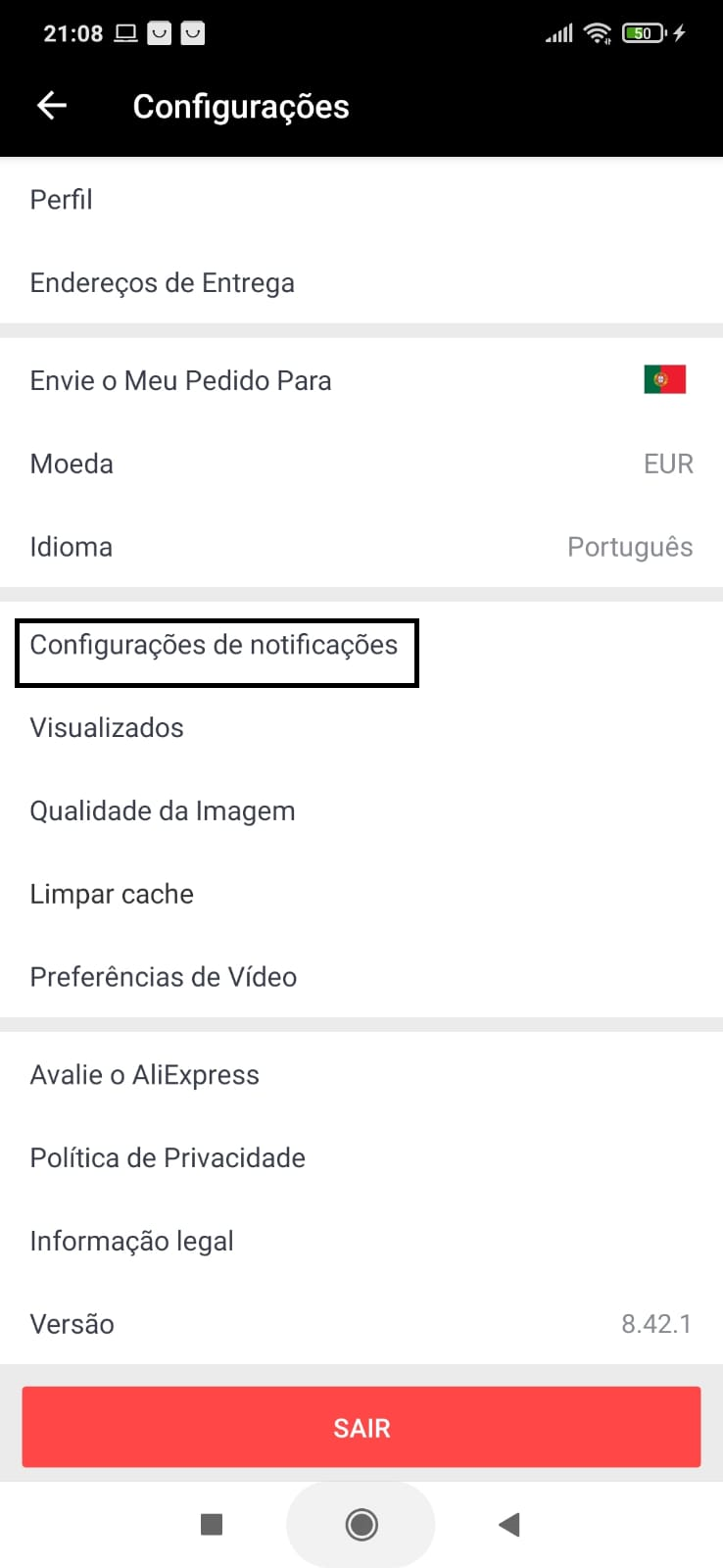Image resolution: width=723 pixels, height=1568 pixels.
Task: Tap the back arrow in the header
Action: 51,105
